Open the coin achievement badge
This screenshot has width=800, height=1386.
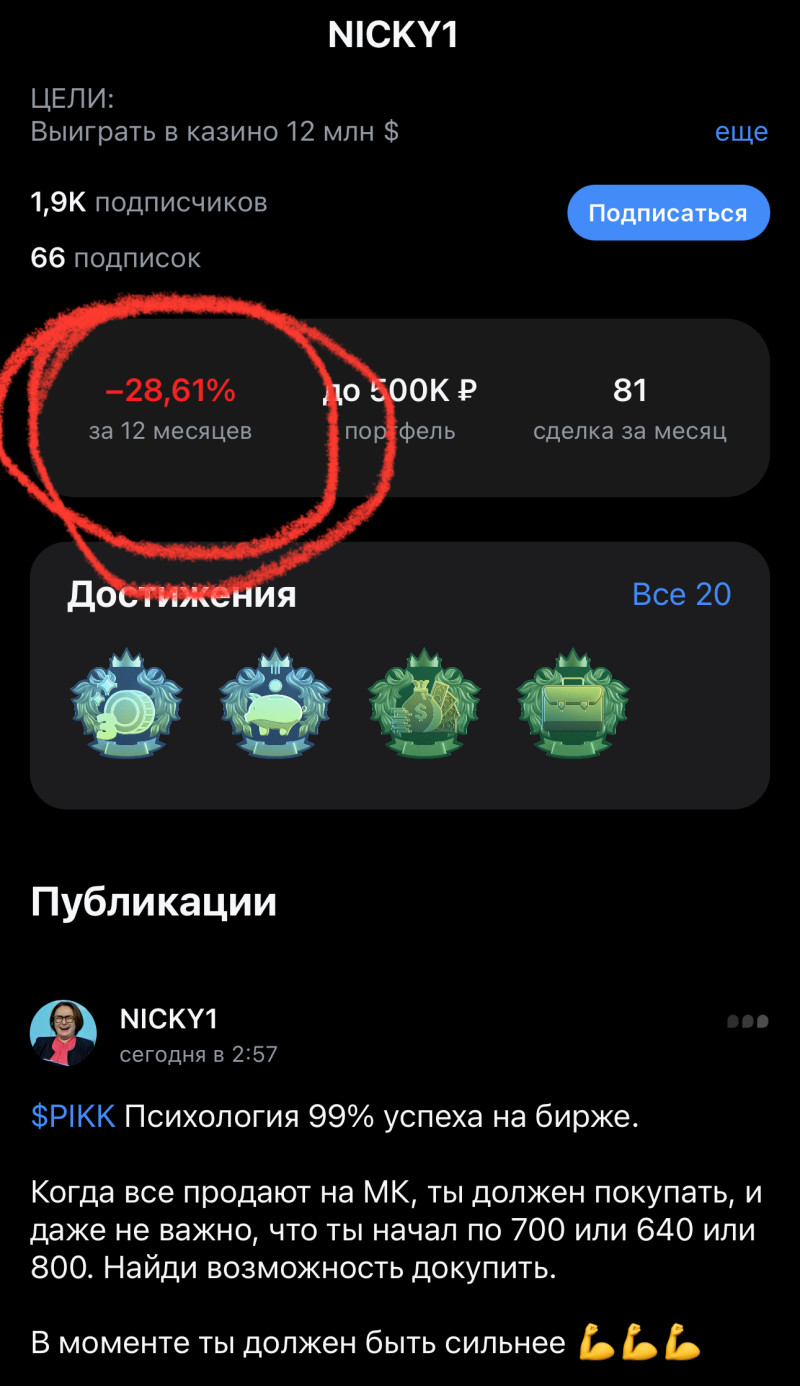click(126, 704)
